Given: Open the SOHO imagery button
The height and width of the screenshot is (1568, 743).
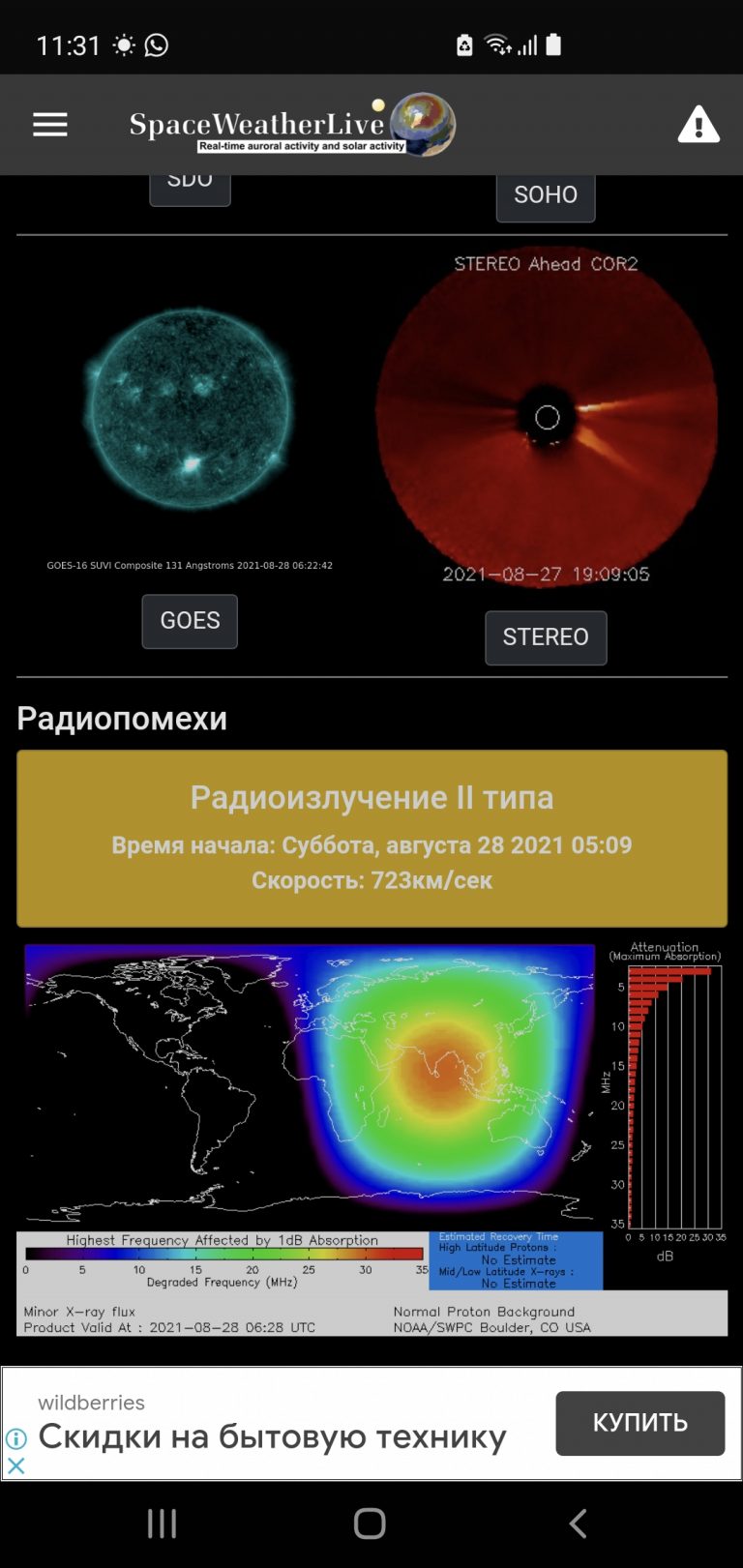Looking at the screenshot, I should click(x=546, y=195).
